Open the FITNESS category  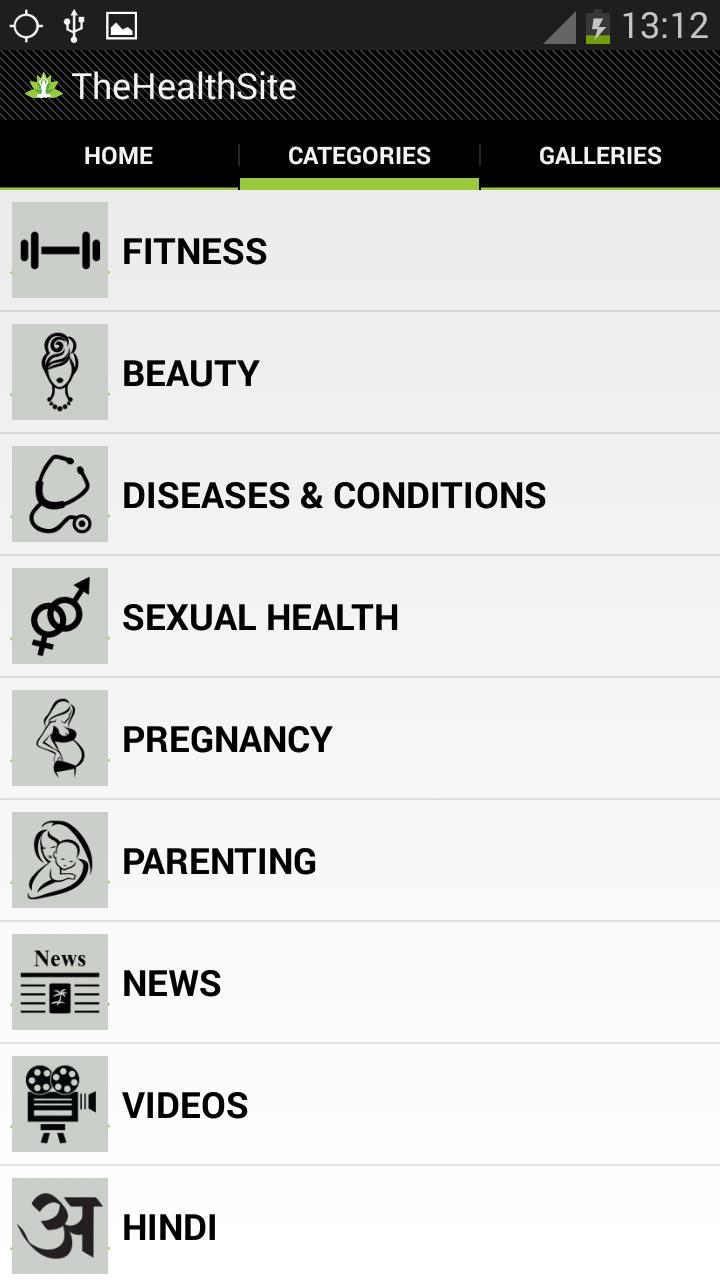[360, 250]
